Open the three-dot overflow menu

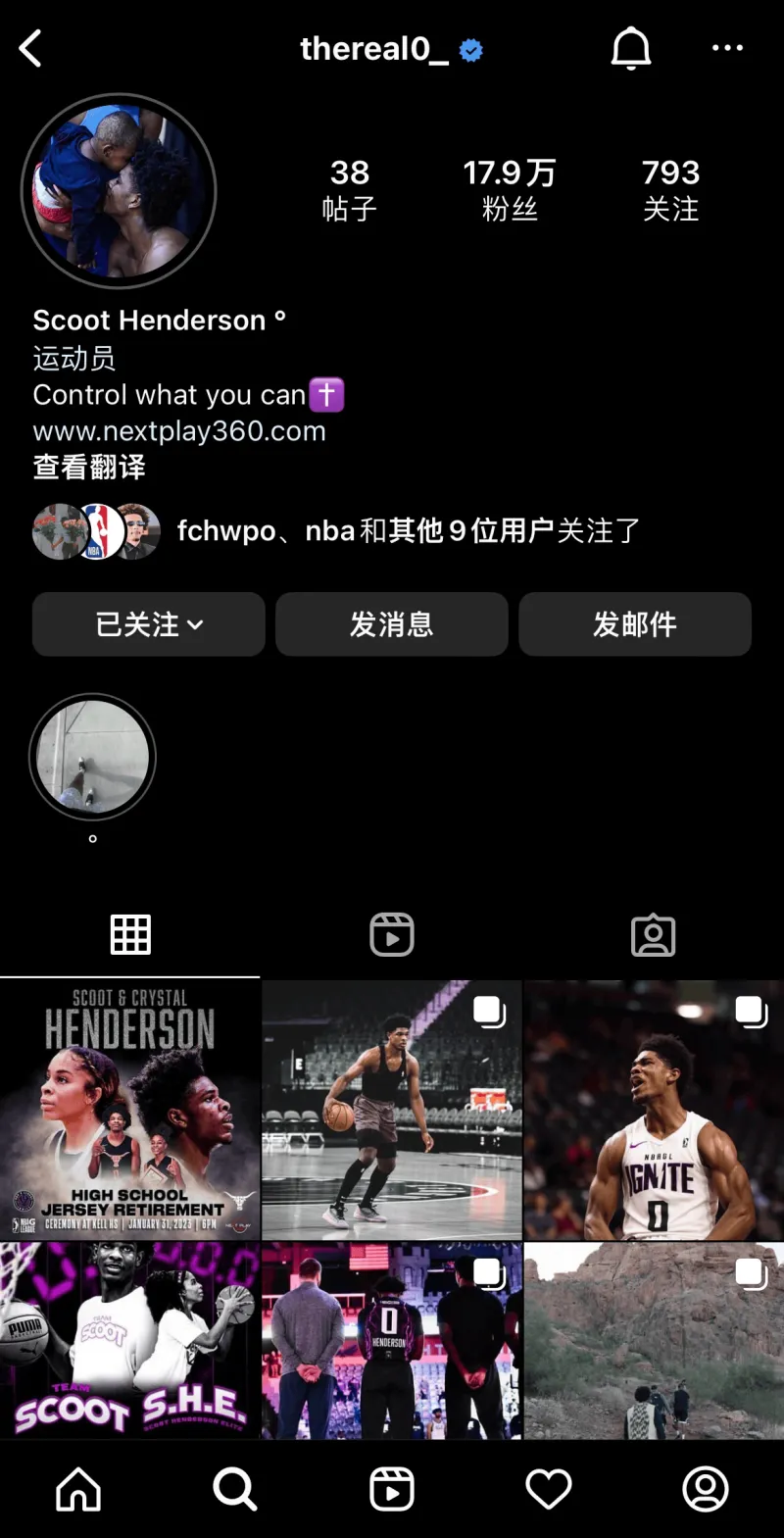(727, 48)
